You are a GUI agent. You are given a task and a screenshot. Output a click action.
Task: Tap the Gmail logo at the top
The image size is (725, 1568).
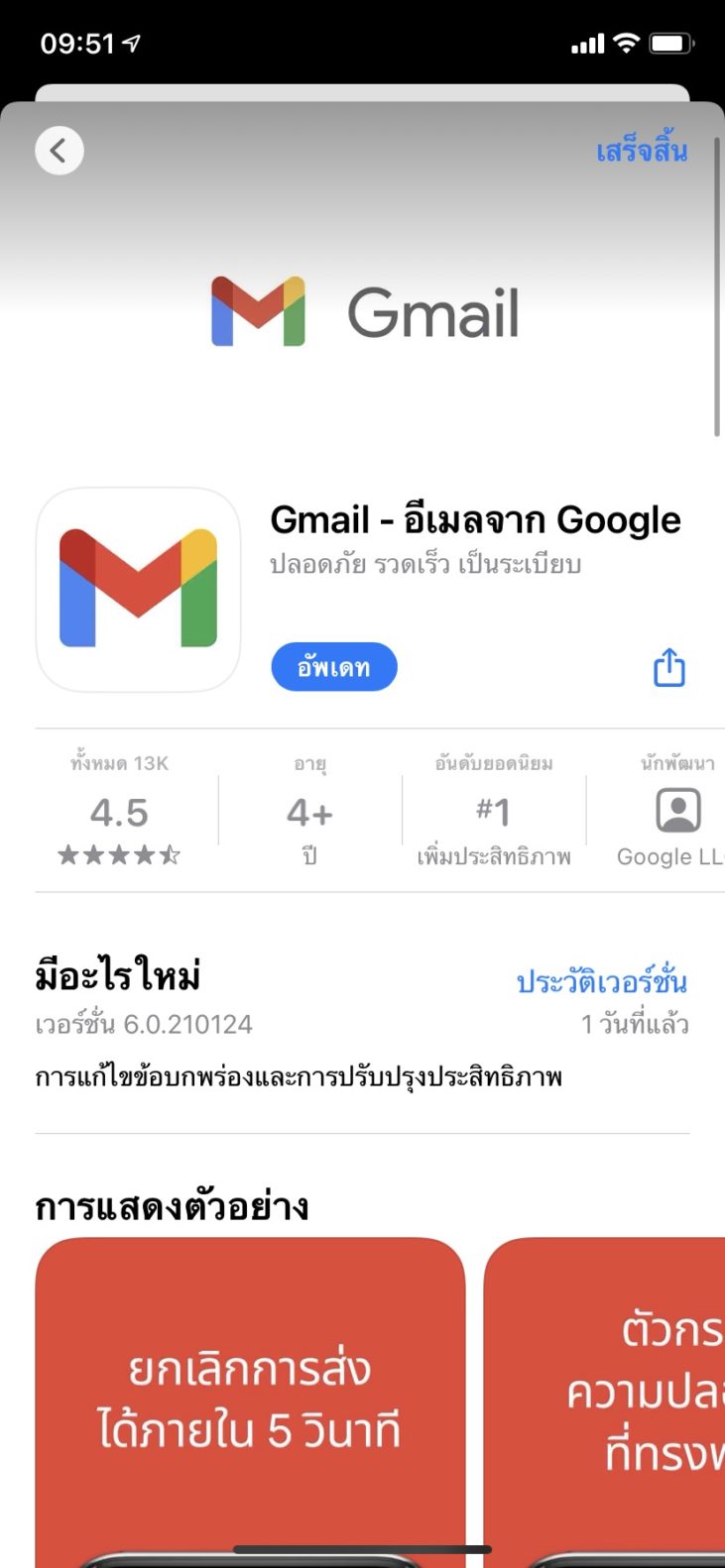[362, 312]
